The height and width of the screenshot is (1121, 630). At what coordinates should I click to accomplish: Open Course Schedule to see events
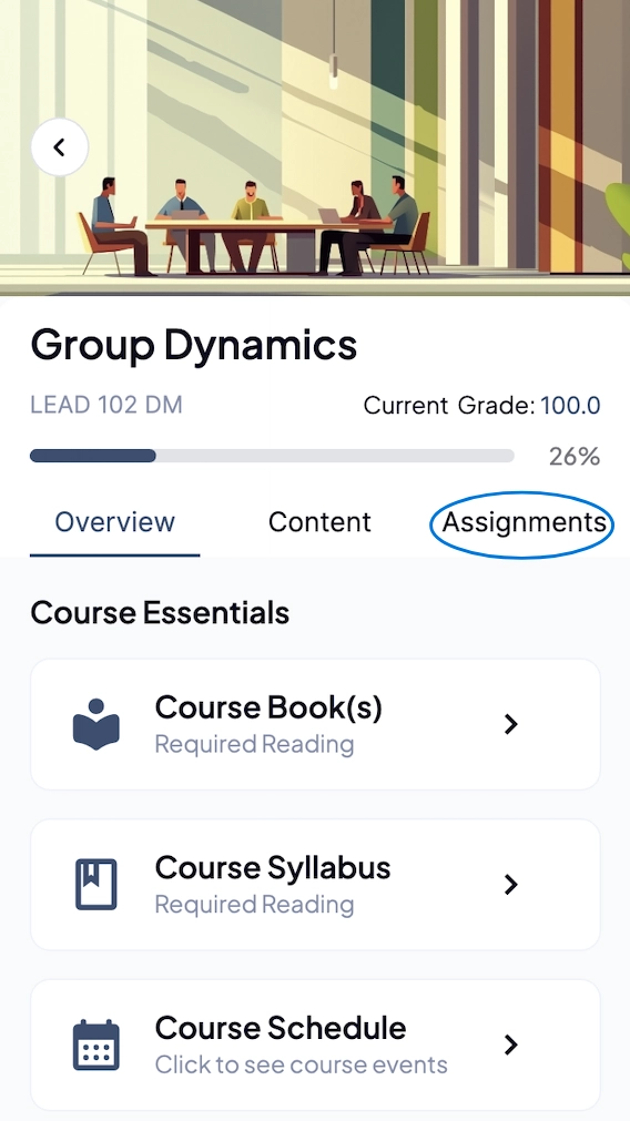click(315, 1045)
